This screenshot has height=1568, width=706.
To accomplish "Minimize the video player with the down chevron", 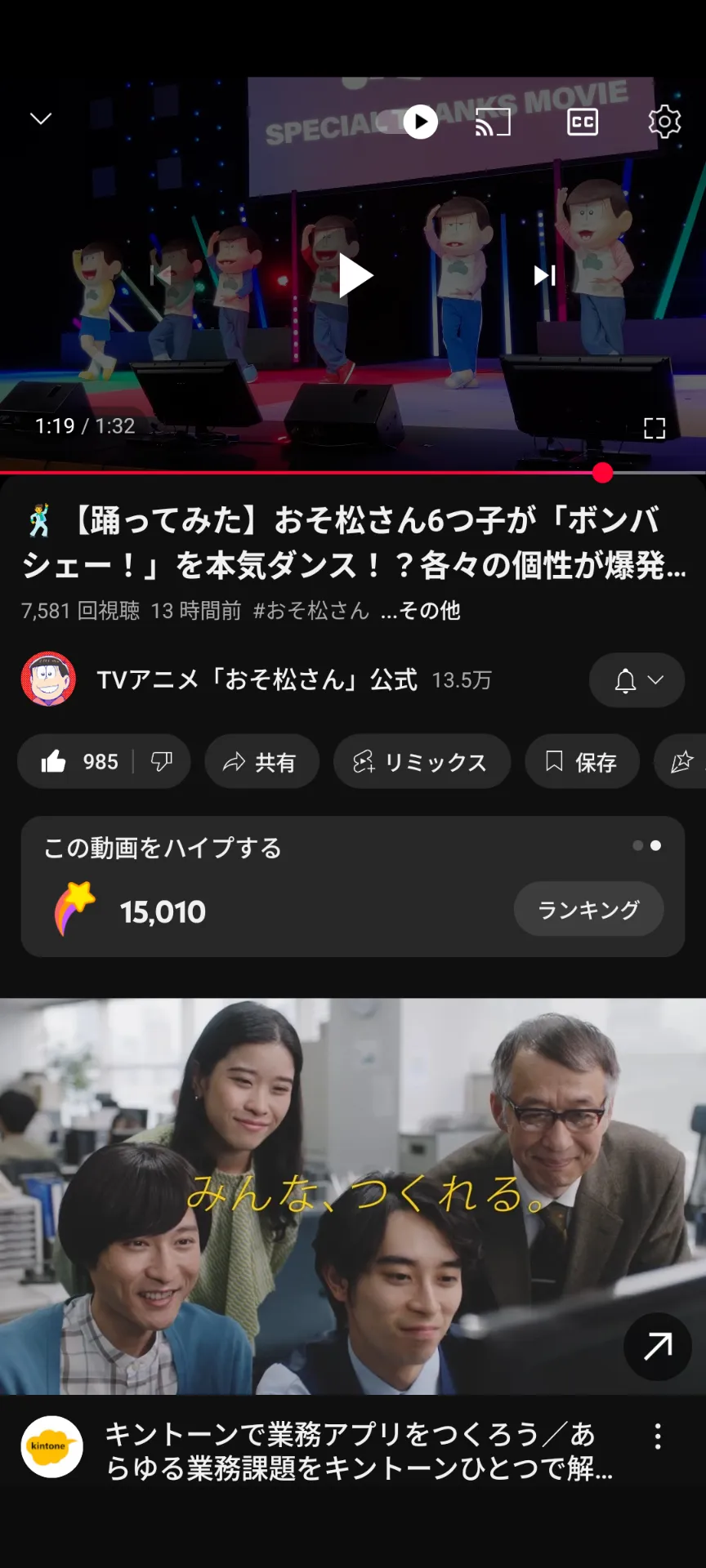I will pos(41,119).
